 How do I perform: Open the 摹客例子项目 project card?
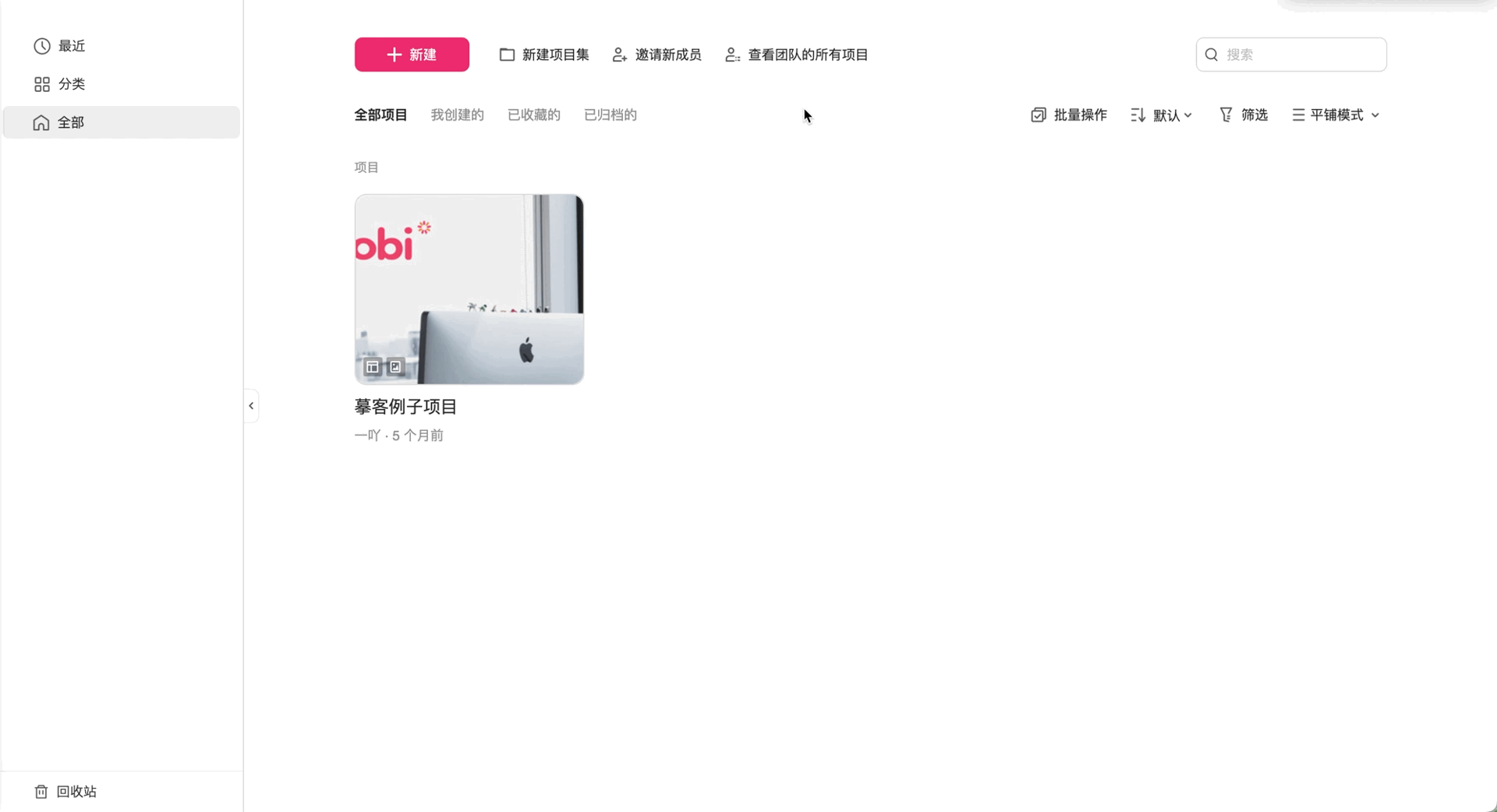(469, 289)
